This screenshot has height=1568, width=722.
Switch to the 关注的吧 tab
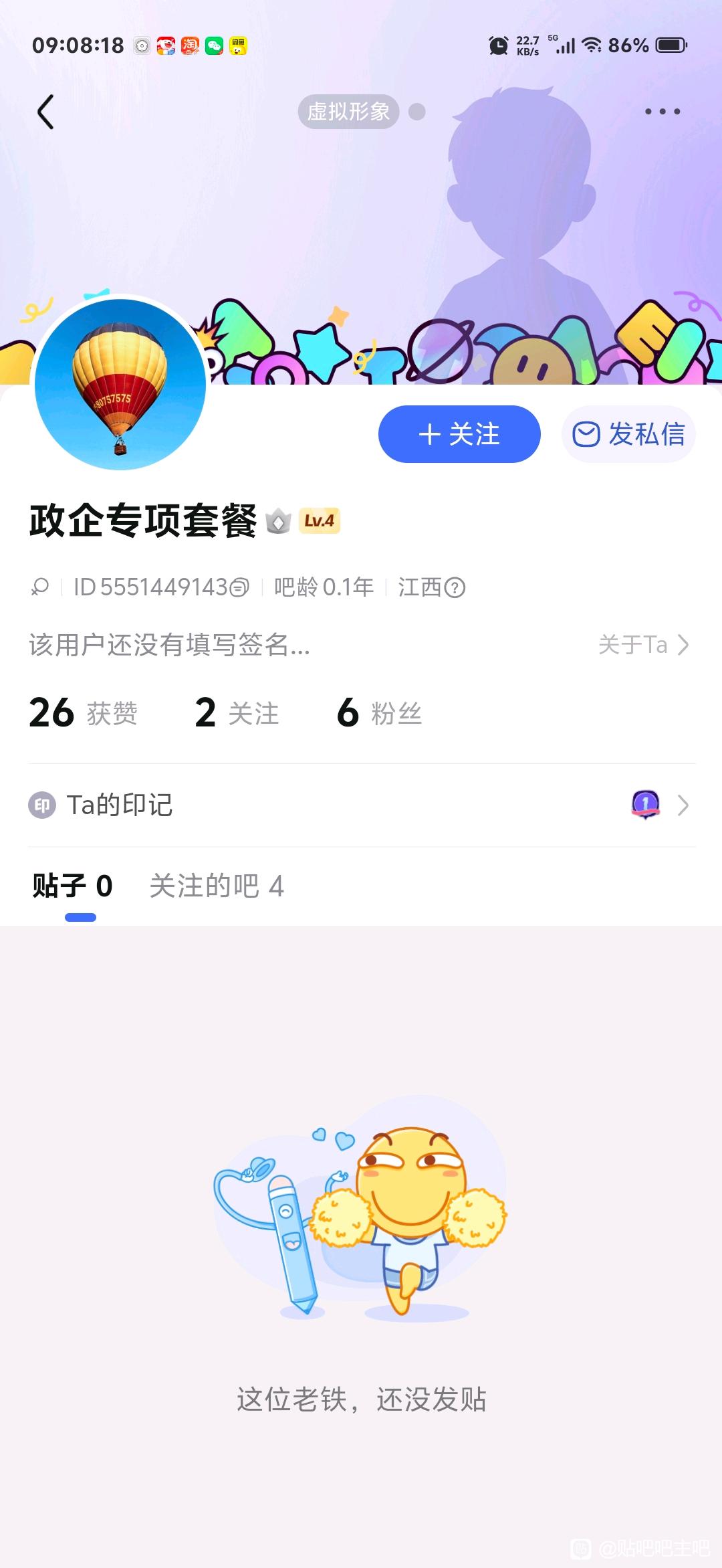(x=217, y=886)
